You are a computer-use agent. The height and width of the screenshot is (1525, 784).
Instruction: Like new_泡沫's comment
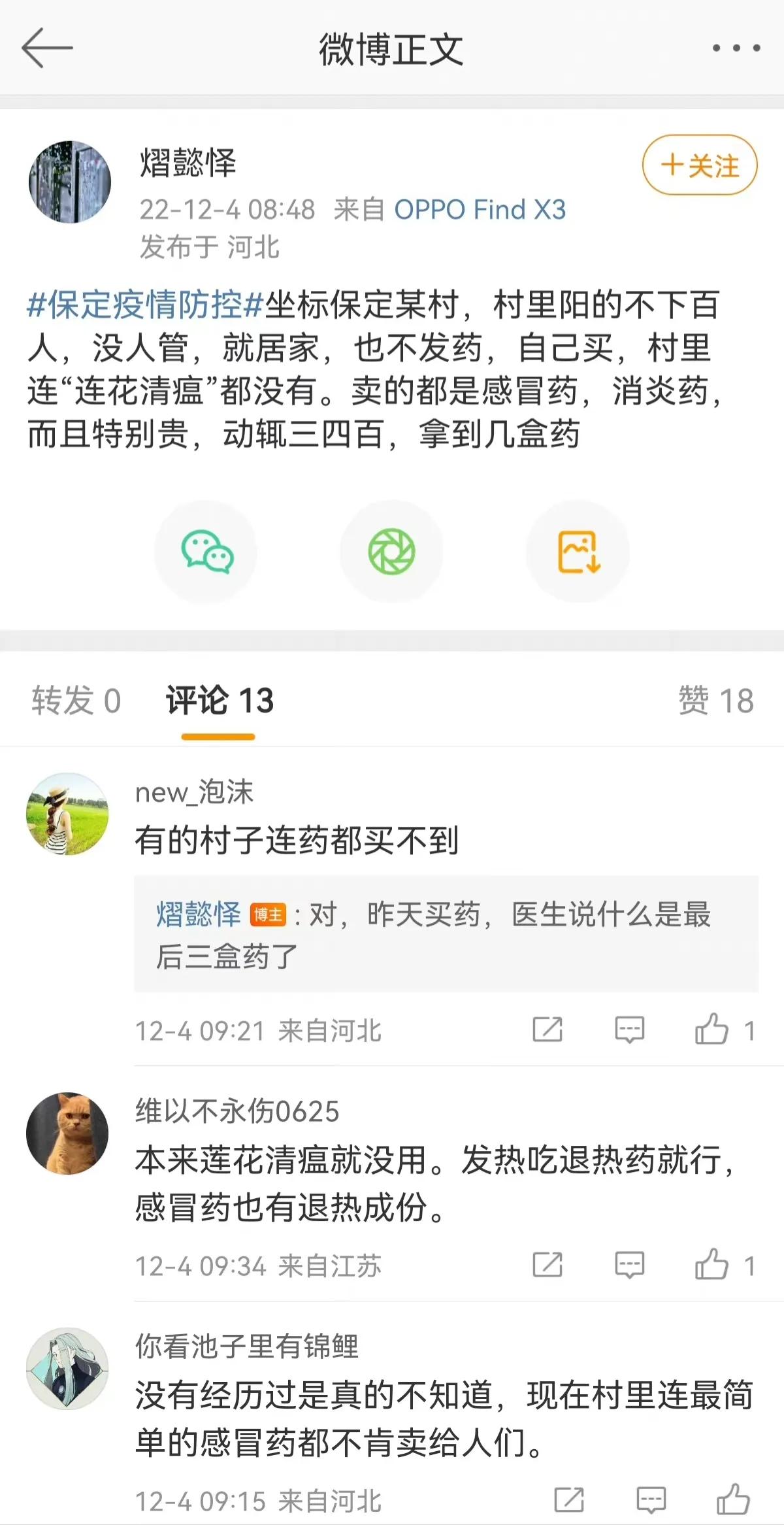tap(712, 1030)
